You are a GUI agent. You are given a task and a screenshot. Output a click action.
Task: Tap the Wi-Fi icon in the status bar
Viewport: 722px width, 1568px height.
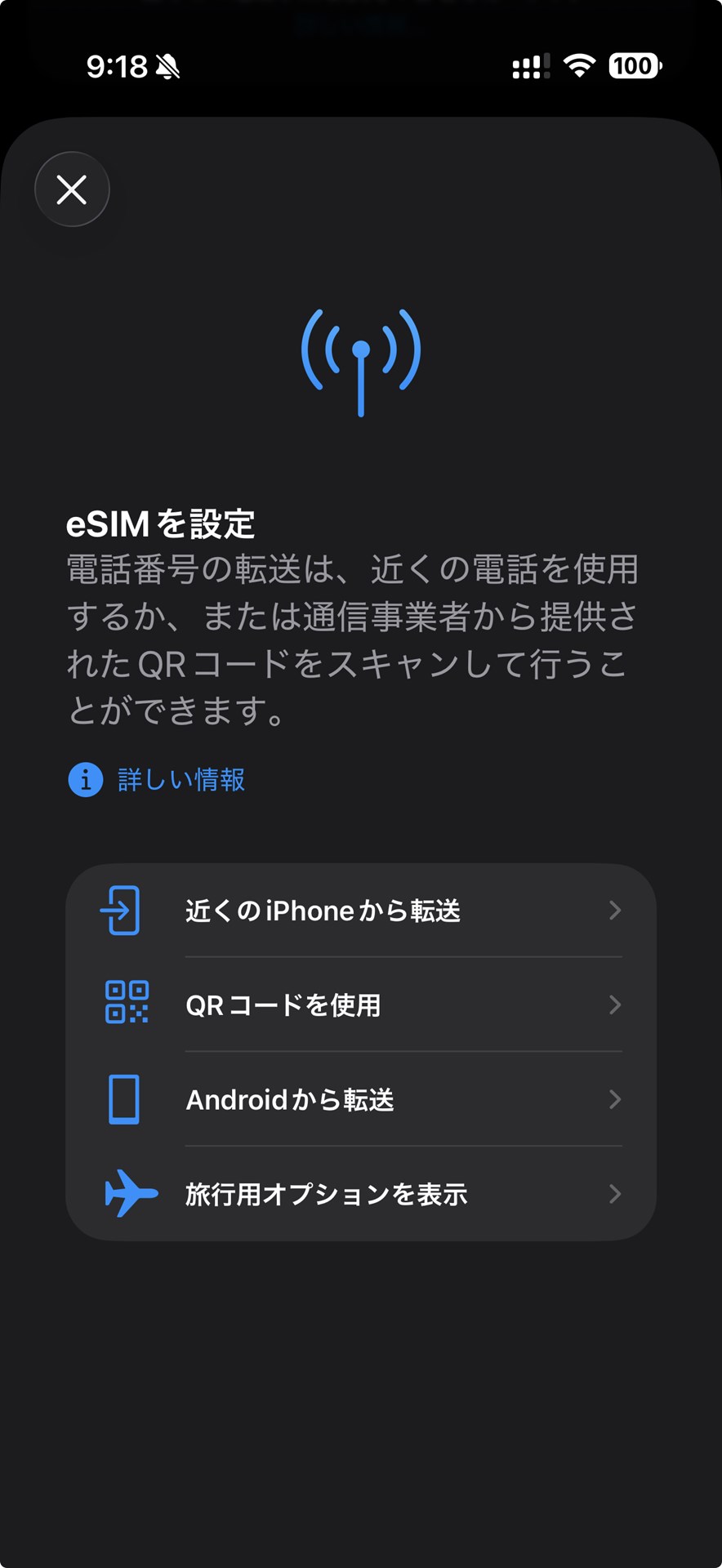coord(579,65)
